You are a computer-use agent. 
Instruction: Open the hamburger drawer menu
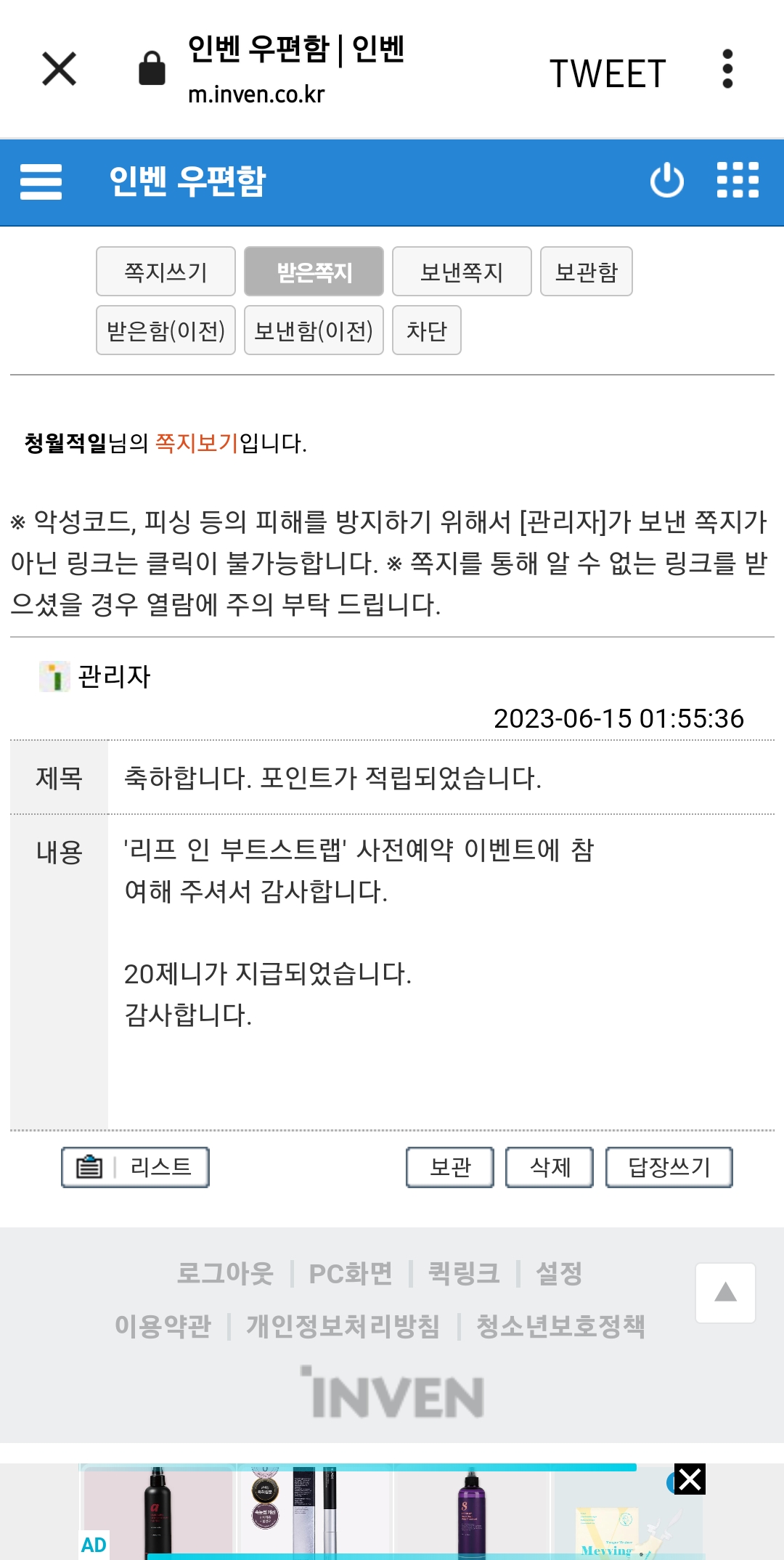41,182
